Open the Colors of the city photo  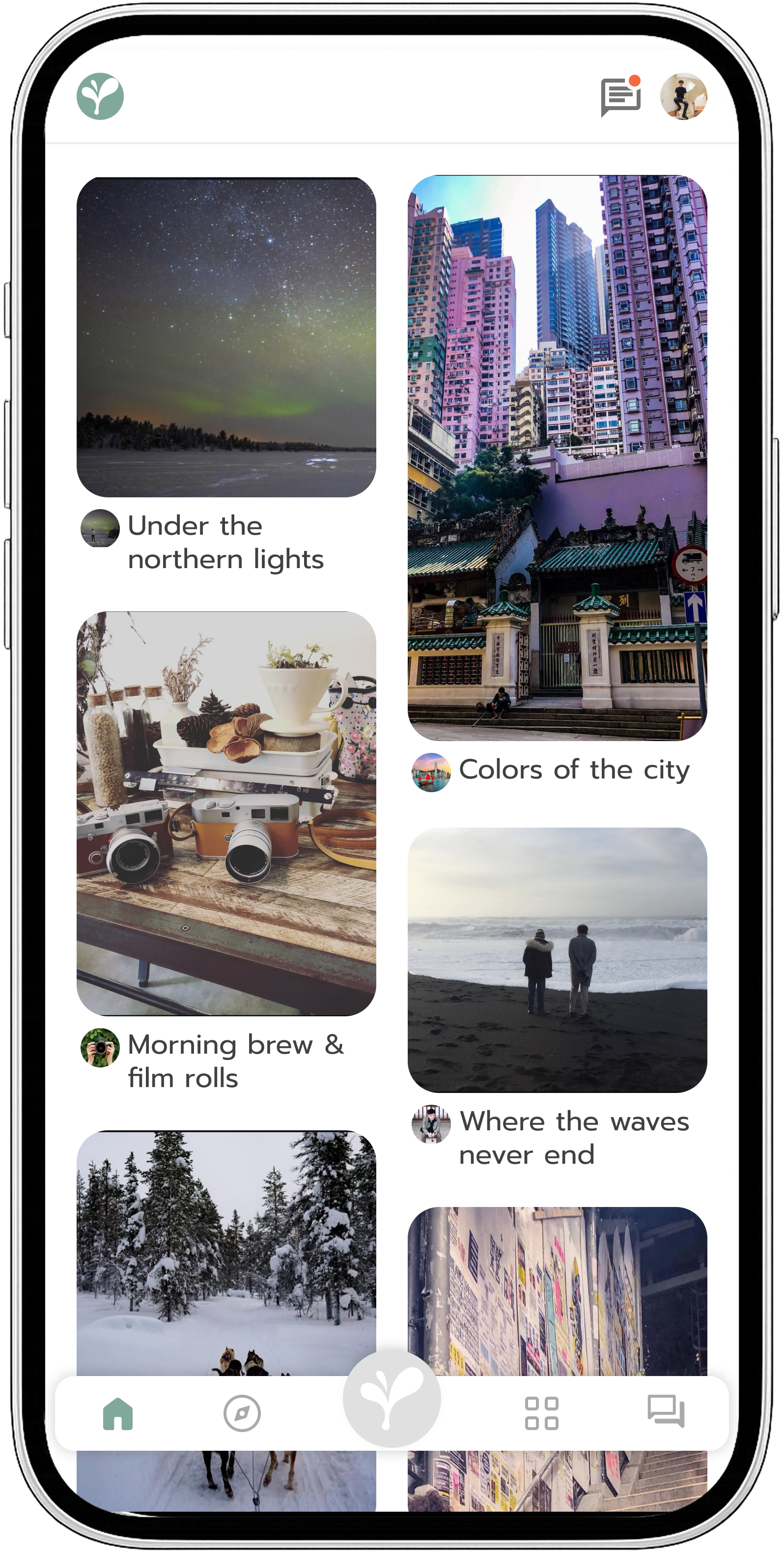[x=557, y=458]
